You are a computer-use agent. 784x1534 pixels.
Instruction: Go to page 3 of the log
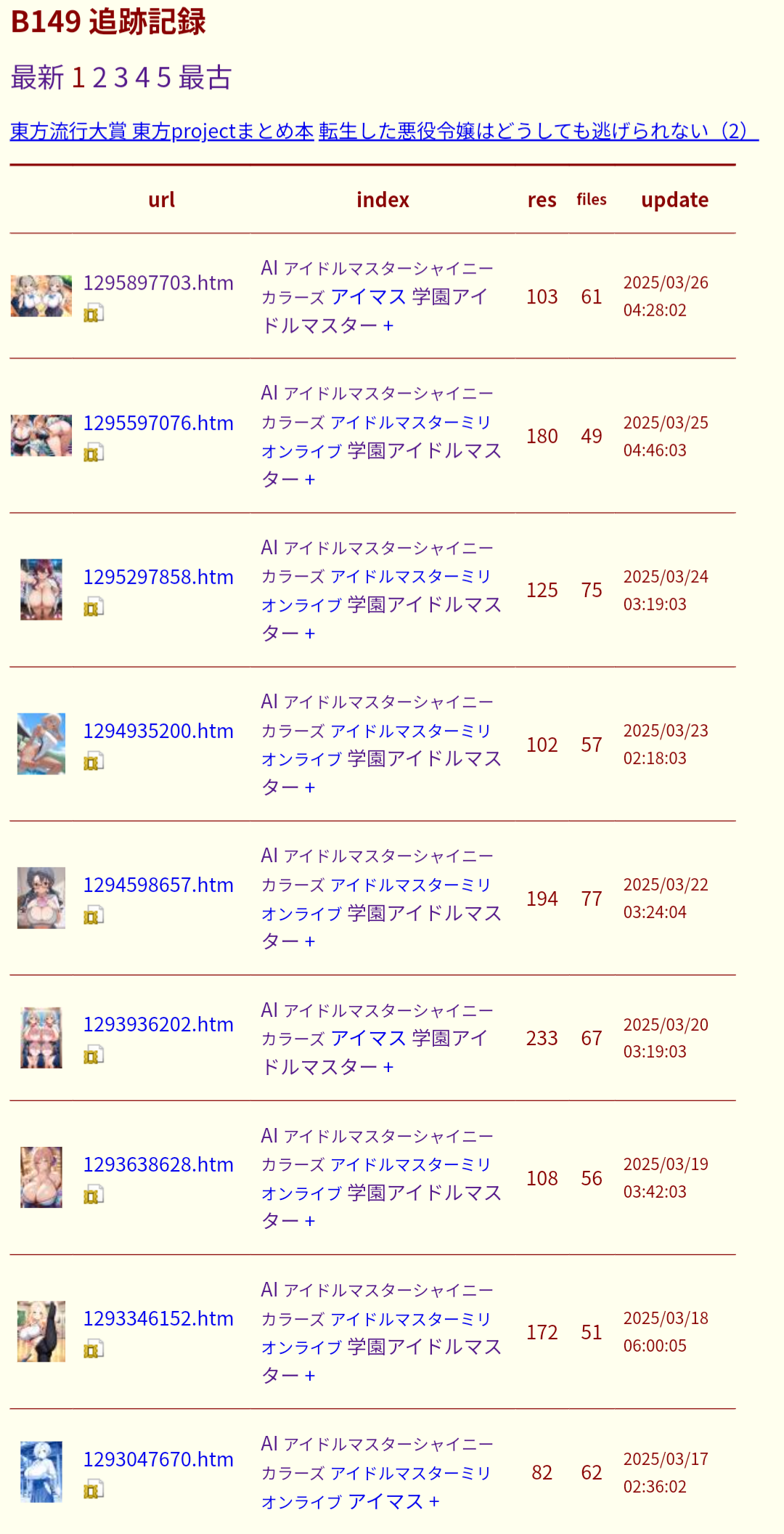pos(121,77)
